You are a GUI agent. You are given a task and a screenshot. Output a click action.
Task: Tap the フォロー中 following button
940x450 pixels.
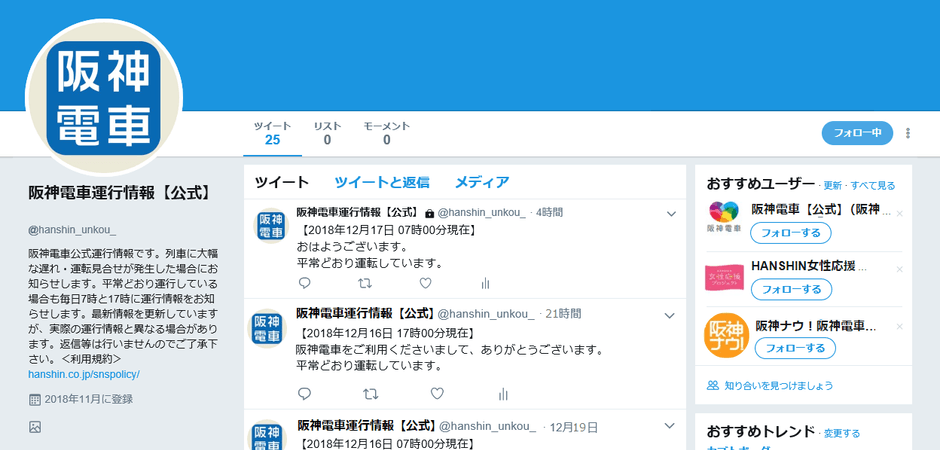coord(857,133)
